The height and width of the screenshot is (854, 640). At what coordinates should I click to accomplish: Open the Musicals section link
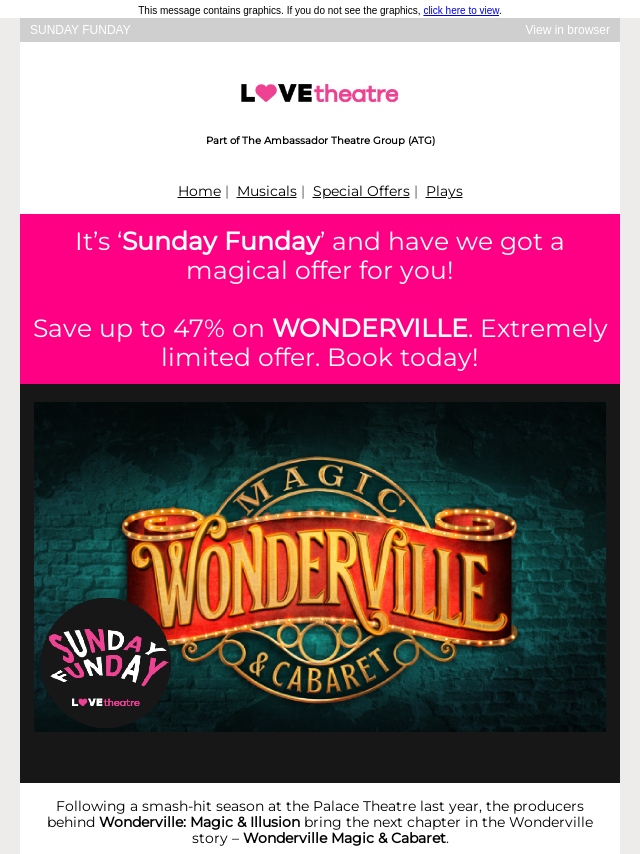(267, 191)
